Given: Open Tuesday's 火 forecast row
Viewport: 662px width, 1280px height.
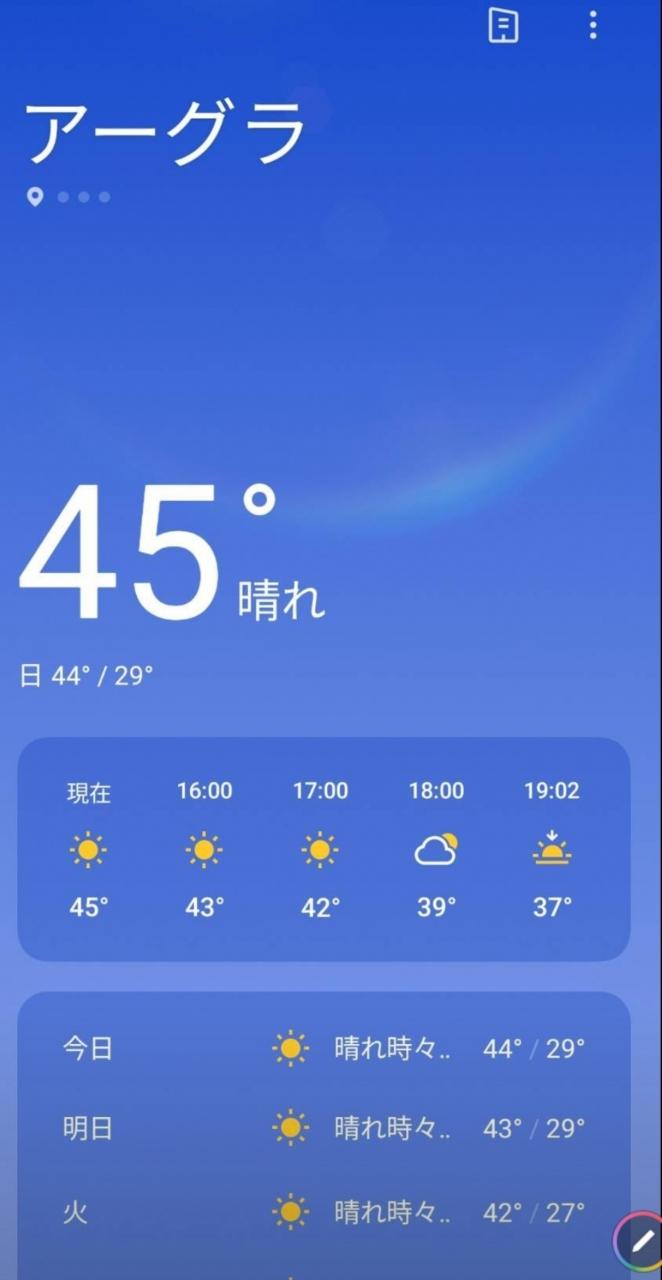Looking at the screenshot, I should [x=324, y=1213].
